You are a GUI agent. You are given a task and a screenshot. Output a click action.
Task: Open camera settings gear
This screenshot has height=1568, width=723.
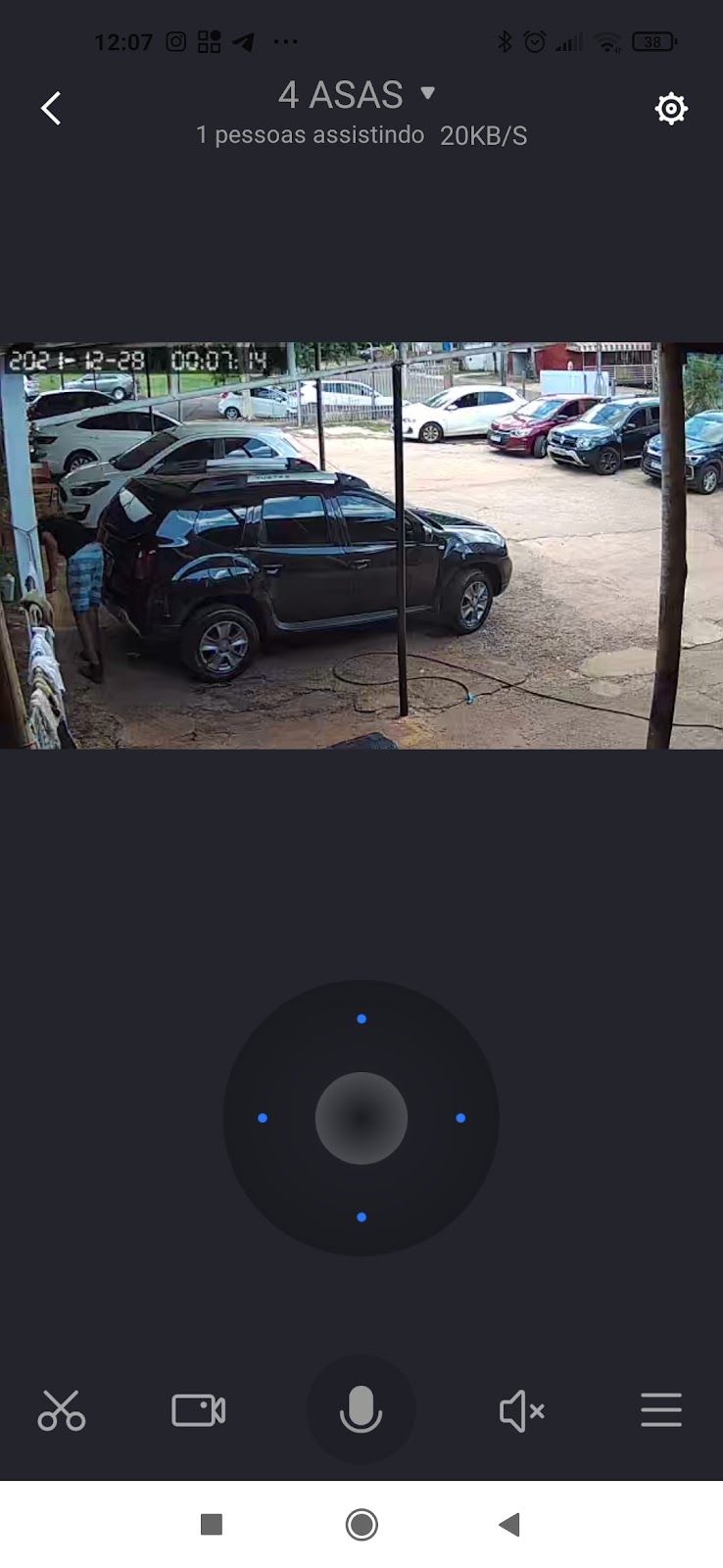click(x=671, y=108)
